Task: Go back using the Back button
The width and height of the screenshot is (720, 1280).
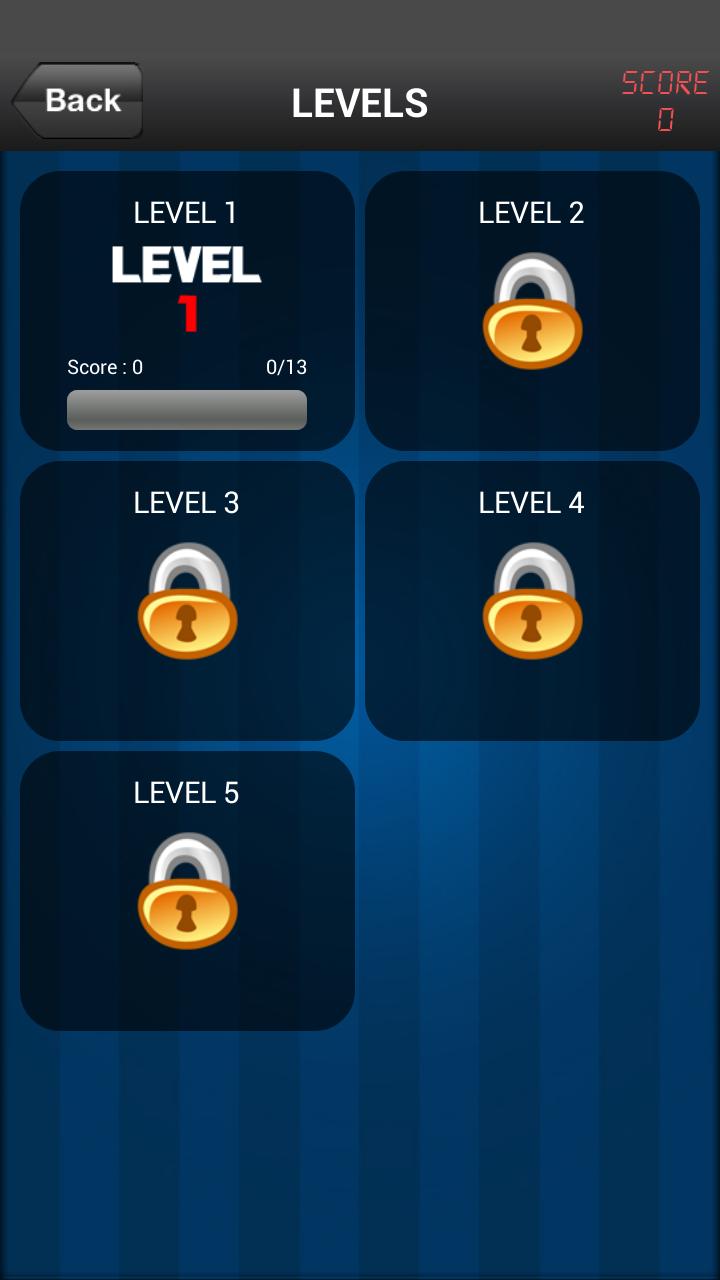Action: 78,101
